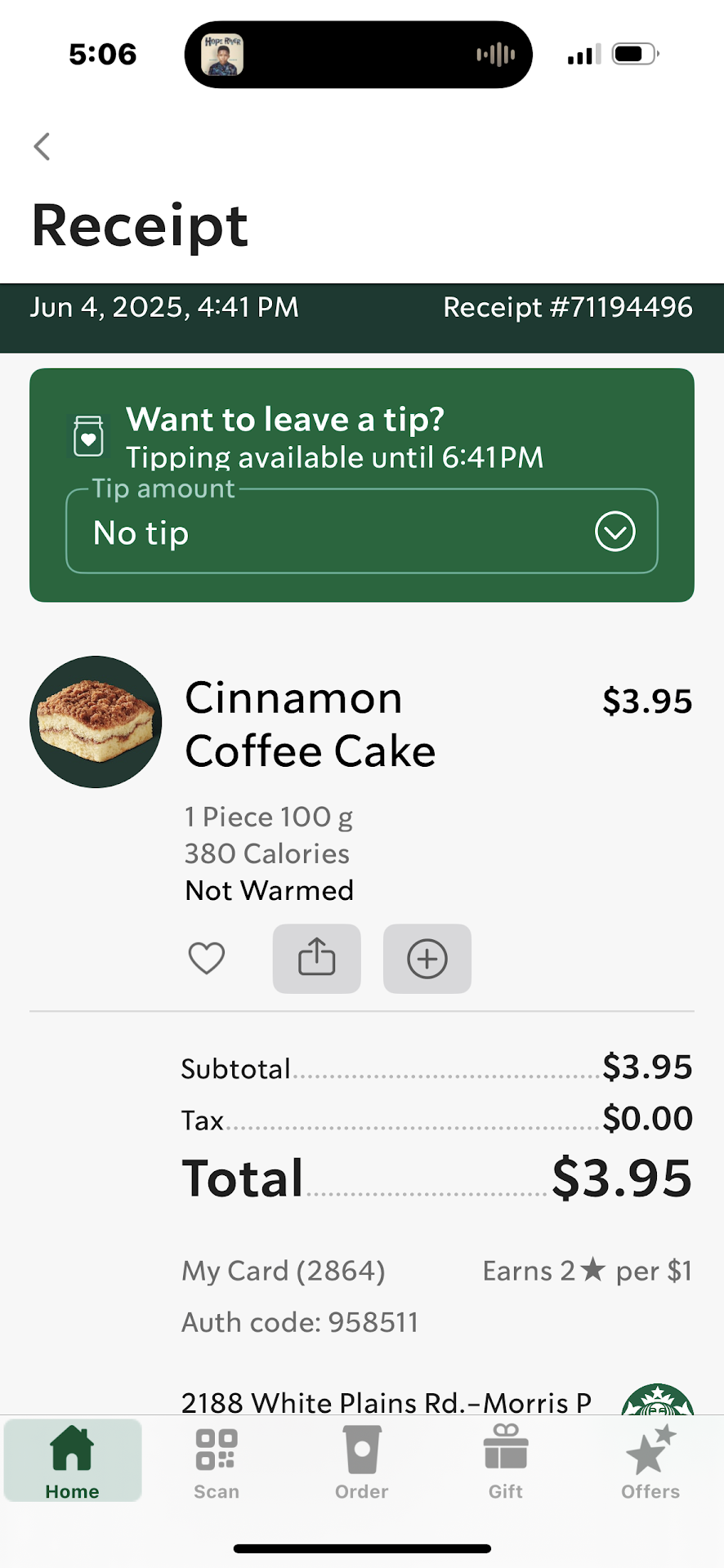Favorite the Cinnamon Coffee Cake
Image resolution: width=724 pixels, height=1568 pixels.
click(x=207, y=958)
